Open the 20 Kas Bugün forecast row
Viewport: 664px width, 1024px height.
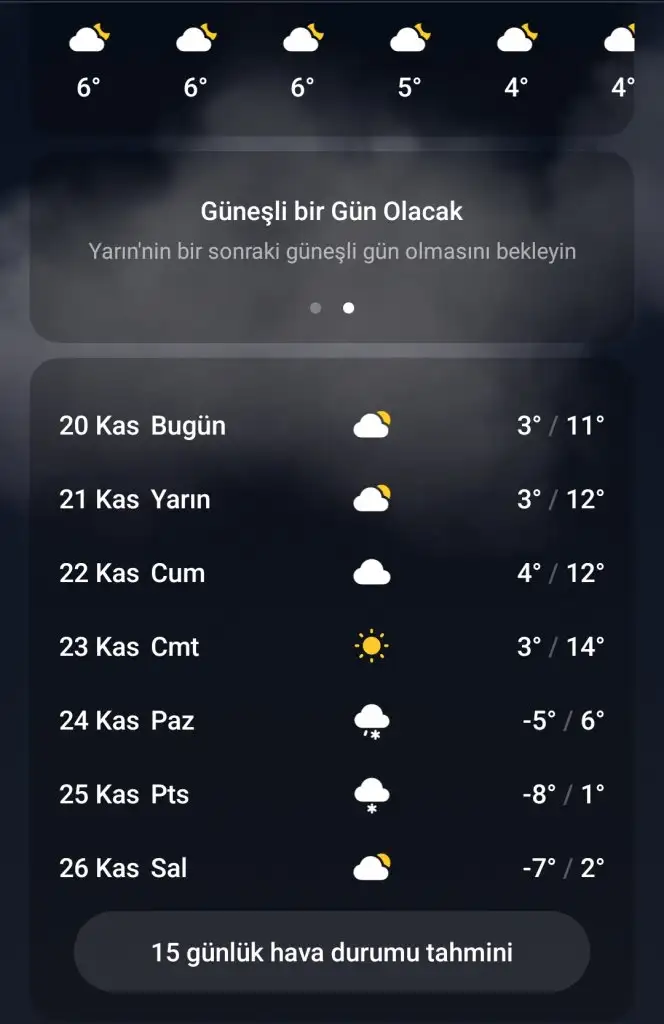332,426
